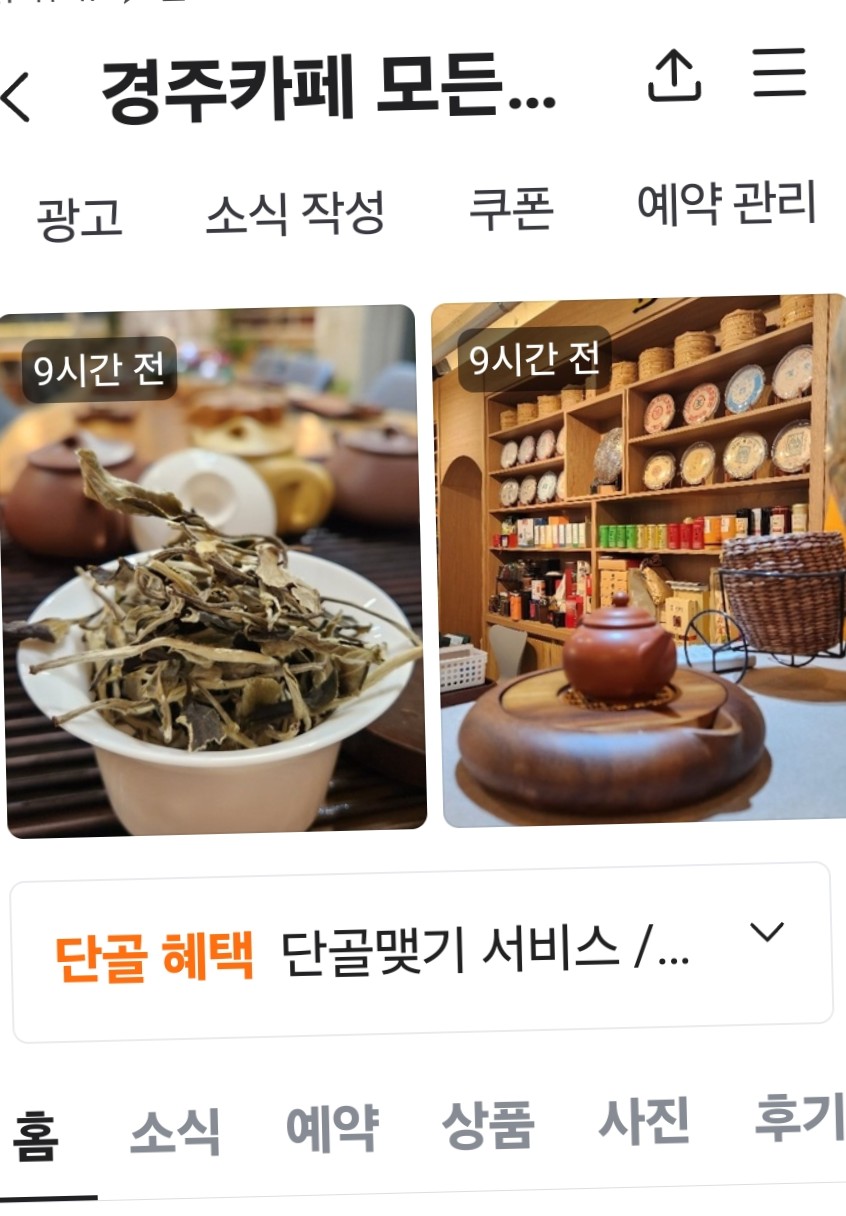Share this place page
The height and width of the screenshot is (1216, 846).
674,76
